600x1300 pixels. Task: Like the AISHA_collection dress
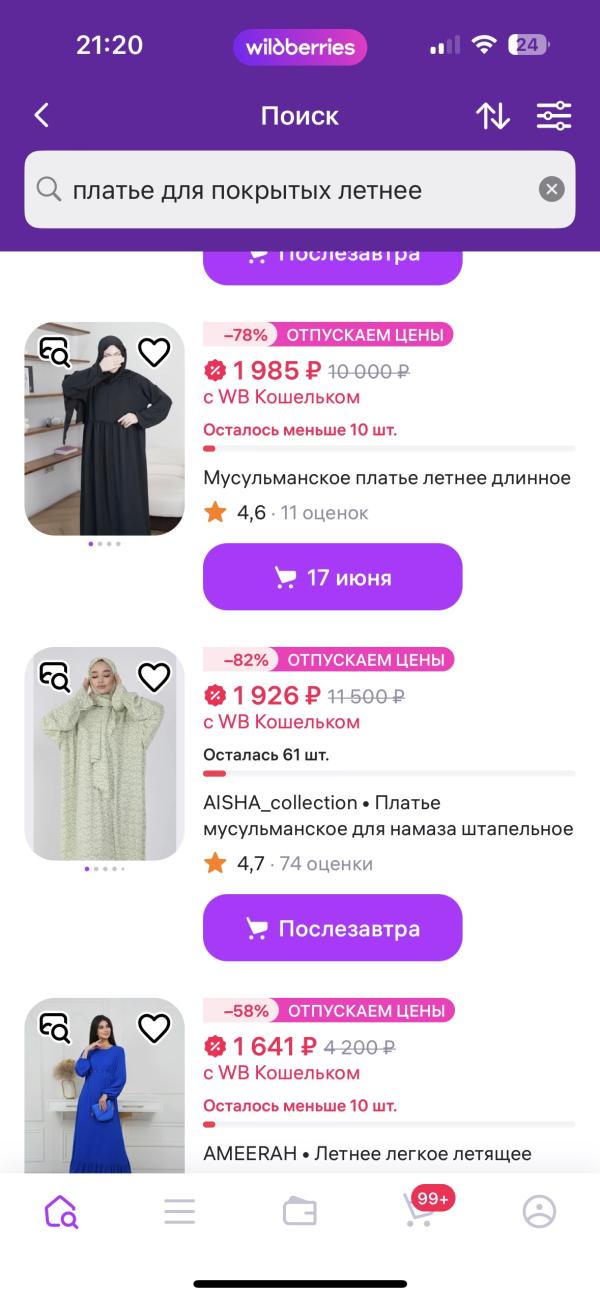pyautogui.click(x=154, y=677)
